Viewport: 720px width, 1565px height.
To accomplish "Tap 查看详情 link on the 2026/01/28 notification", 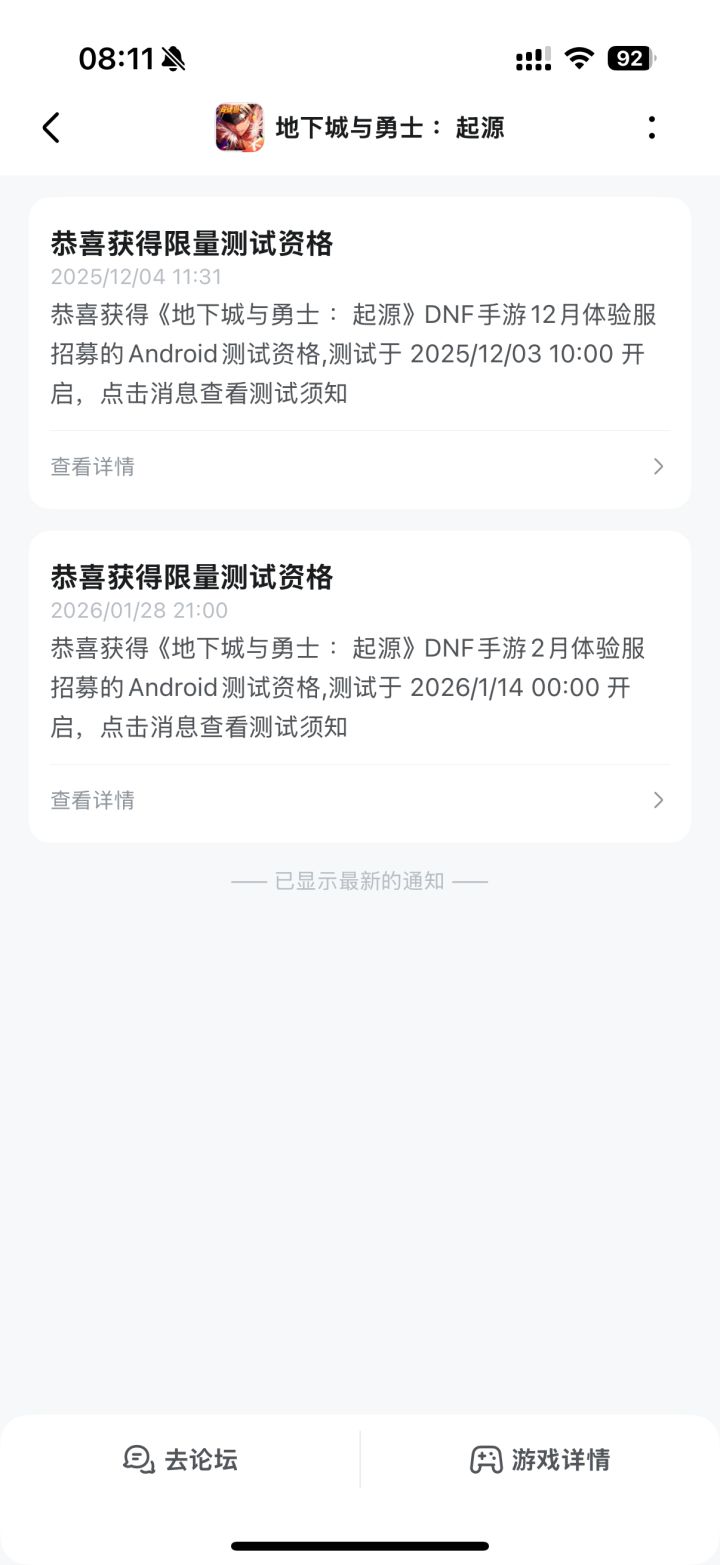I will click(x=92, y=799).
